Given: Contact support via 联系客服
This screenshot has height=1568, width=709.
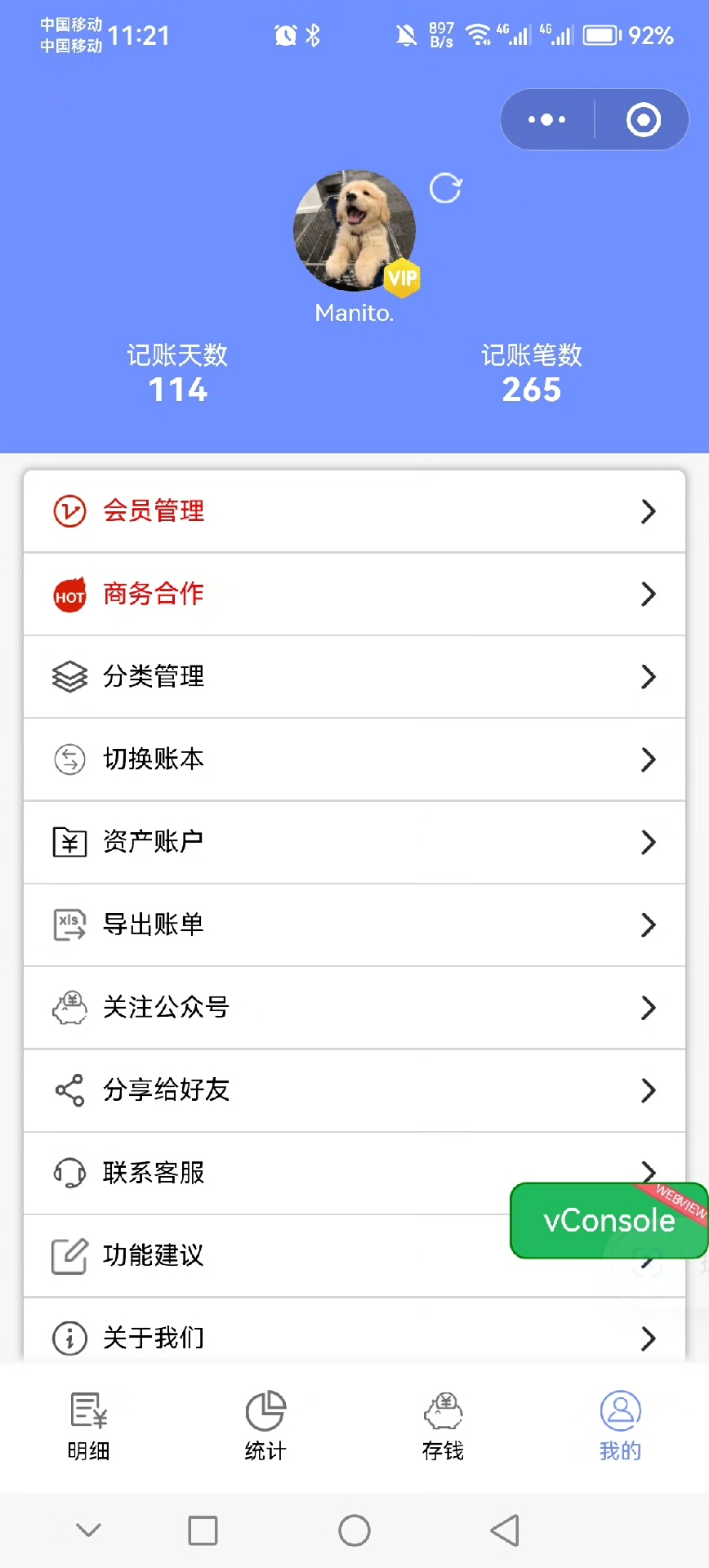Looking at the screenshot, I should [270, 1173].
